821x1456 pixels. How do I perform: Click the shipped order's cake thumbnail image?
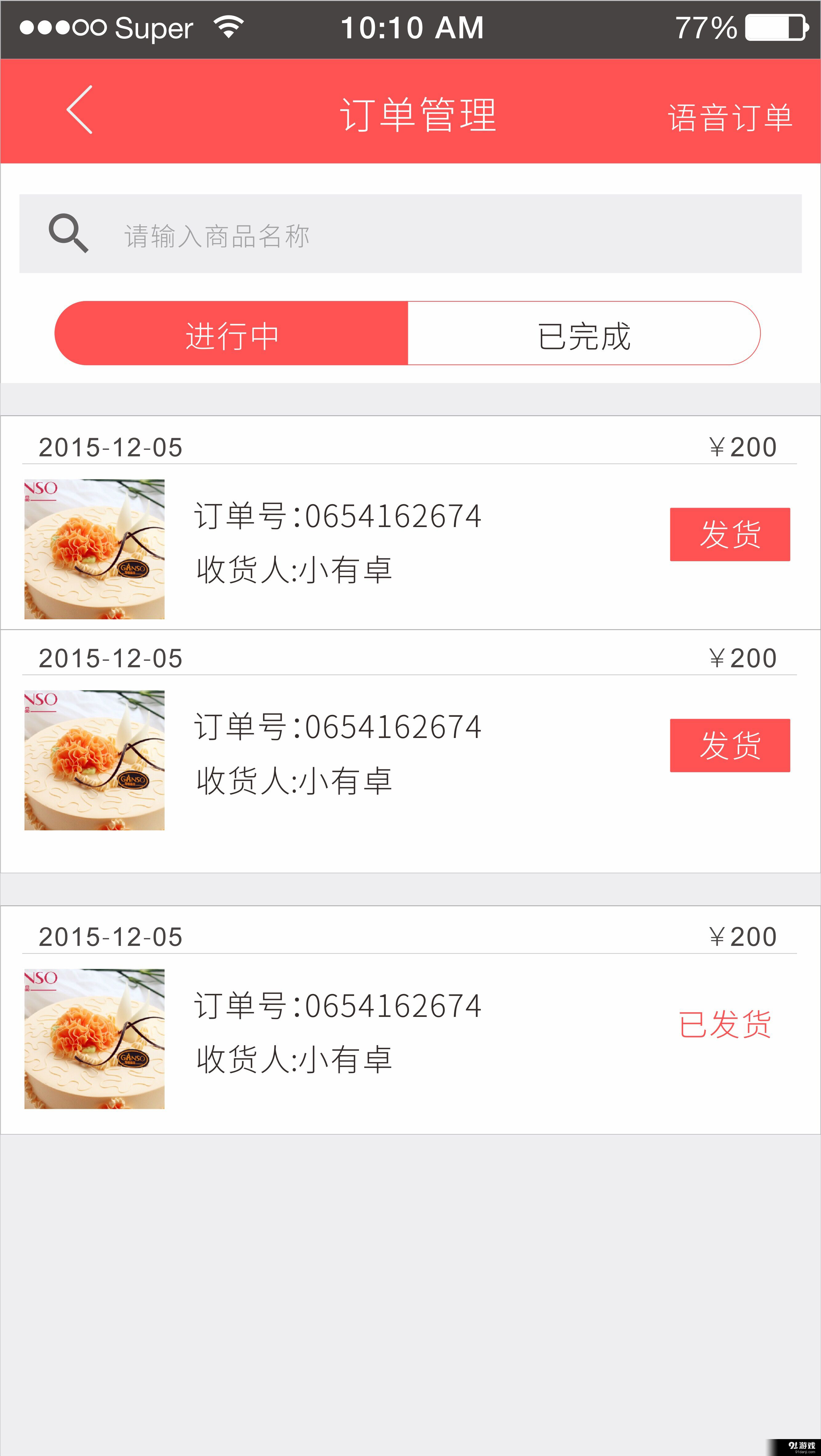click(94, 1040)
